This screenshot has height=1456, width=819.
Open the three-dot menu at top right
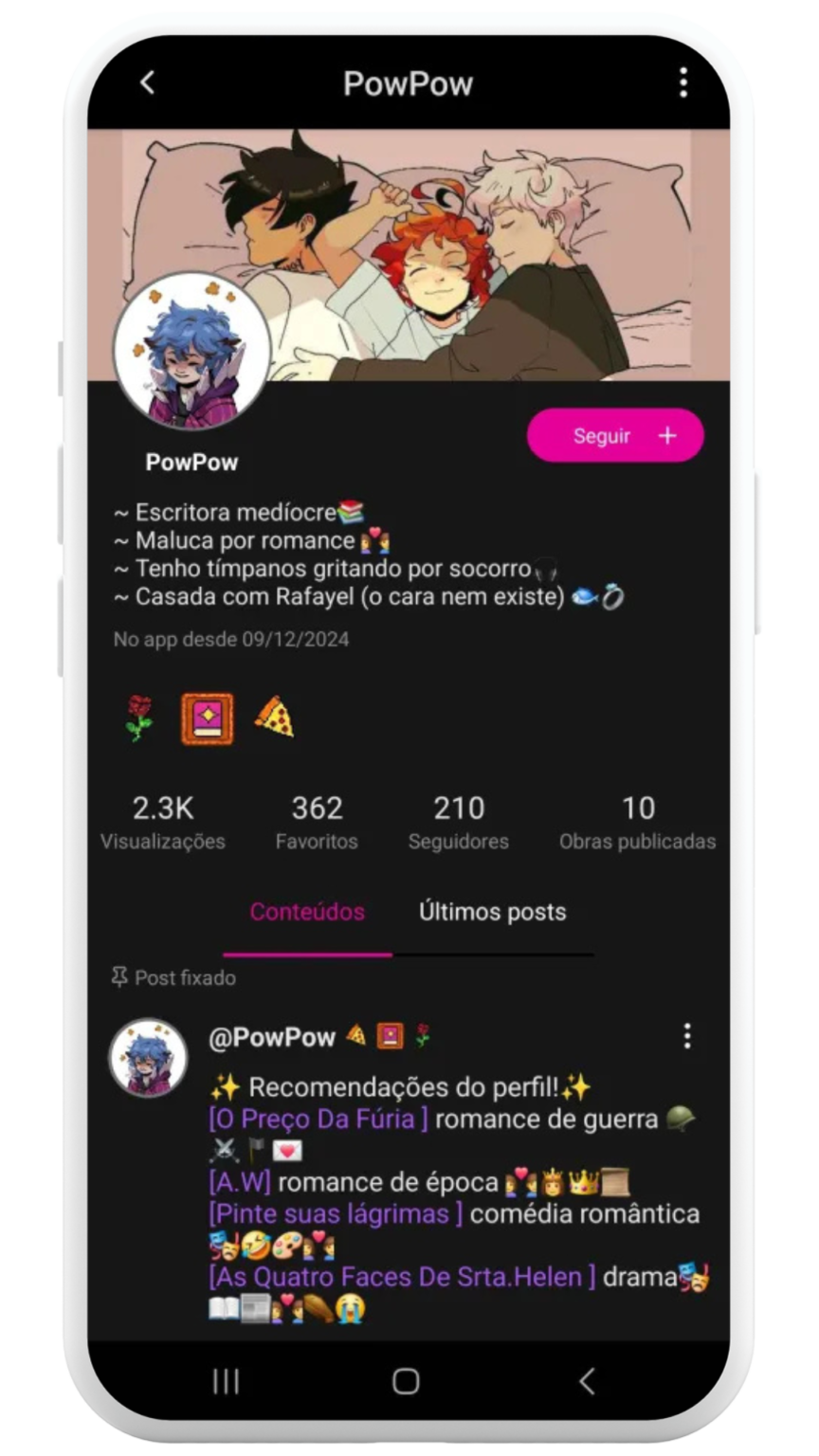[x=682, y=83]
